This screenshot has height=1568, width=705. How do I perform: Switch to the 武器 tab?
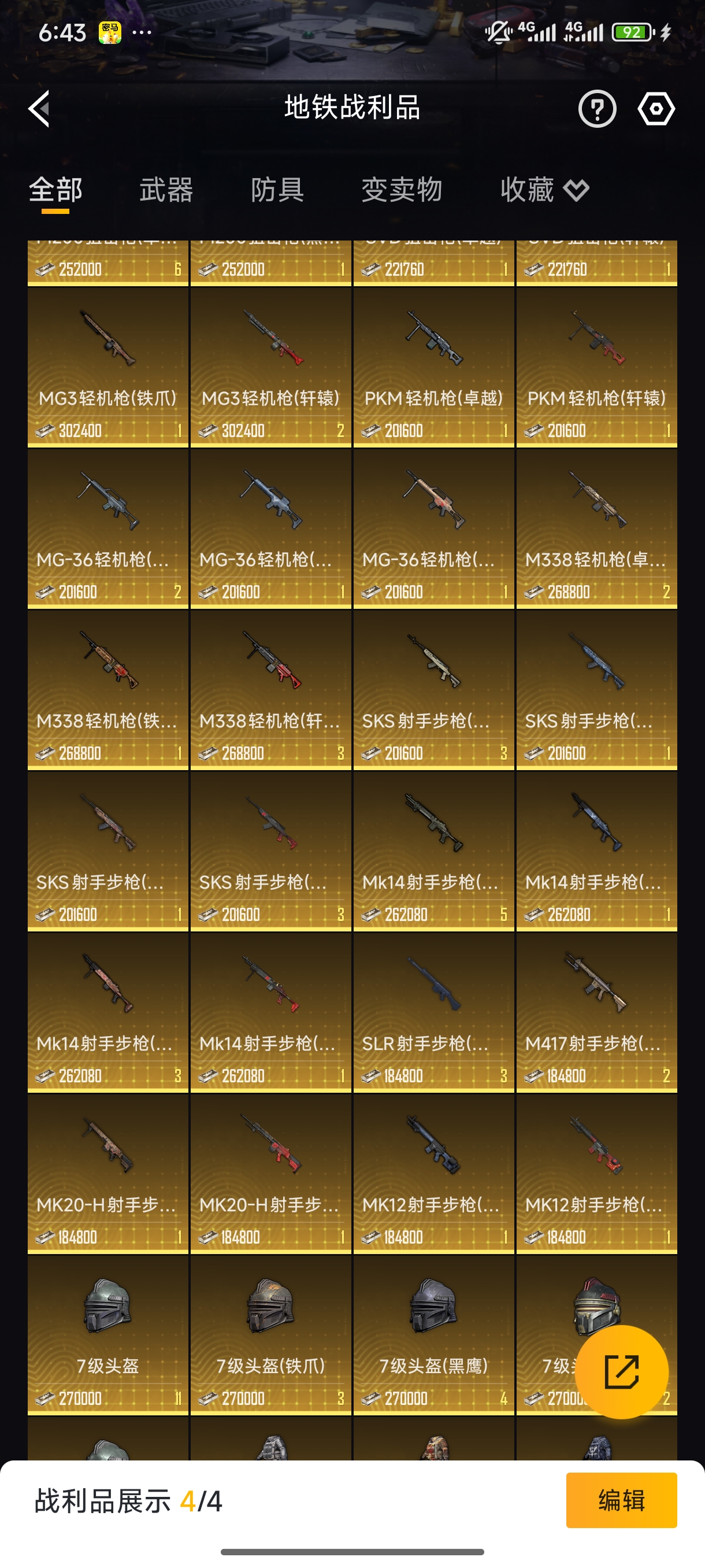click(166, 190)
